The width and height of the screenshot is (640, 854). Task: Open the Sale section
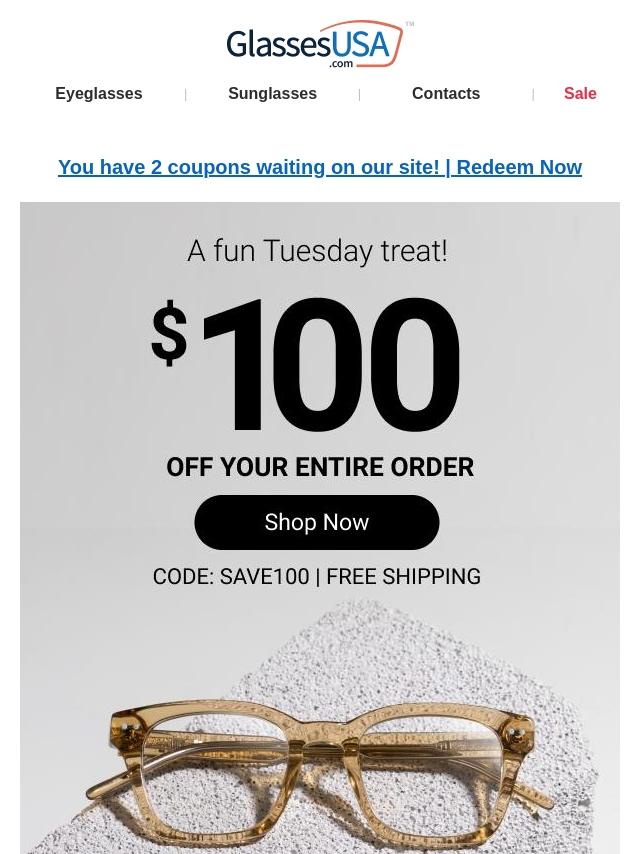pyautogui.click(x=579, y=94)
